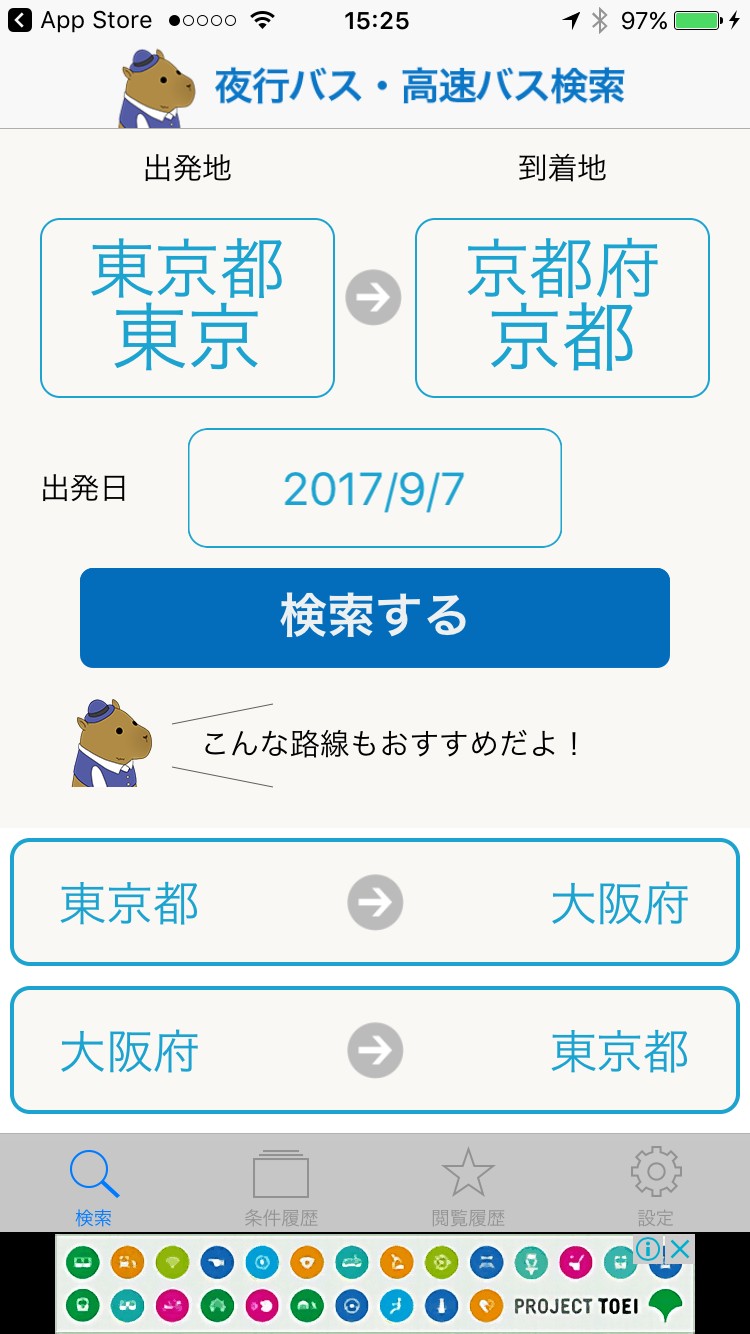
Task: Open the recommended route 大阪府 to 東京都
Action: [374, 1050]
